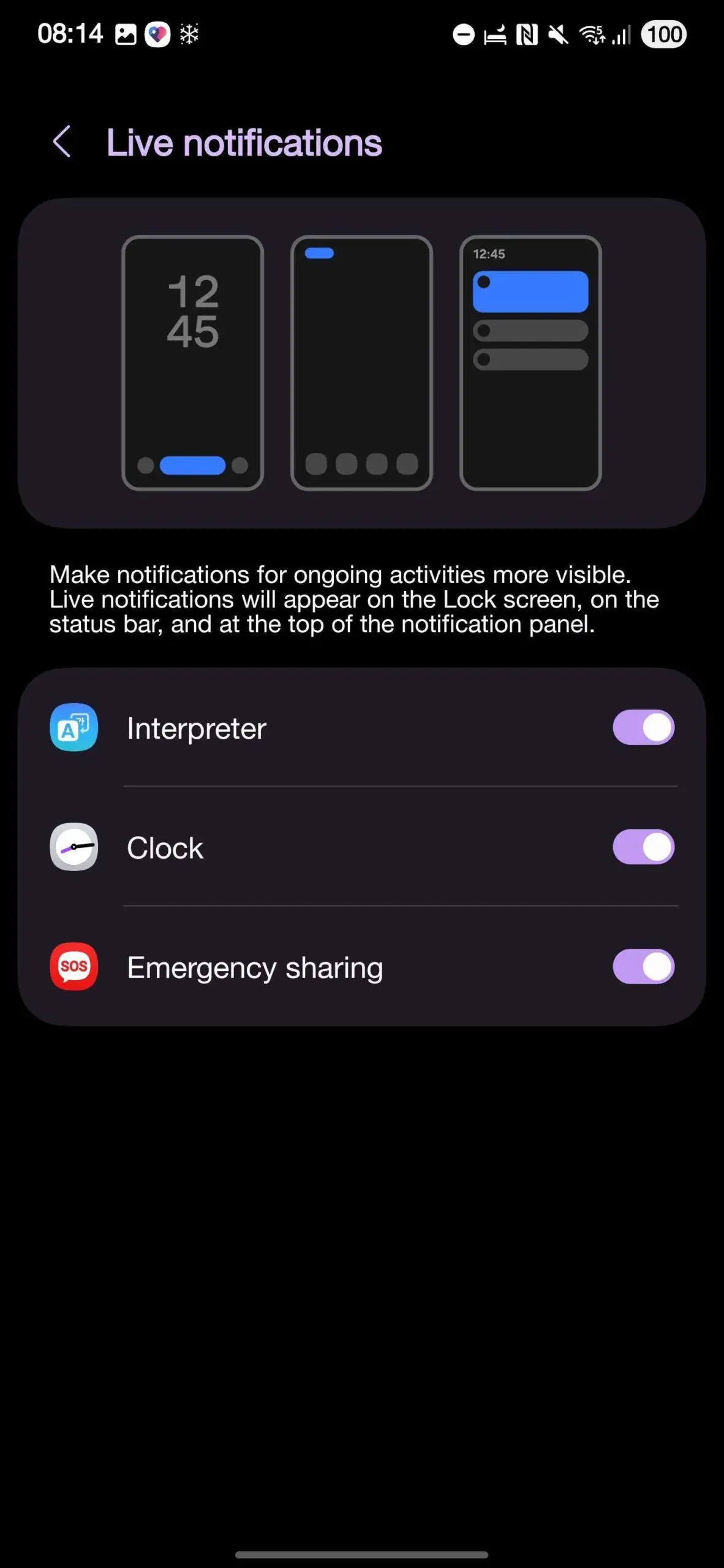The image size is (724, 1568).
Task: Disable the Clock live notifications switch
Action: point(643,847)
